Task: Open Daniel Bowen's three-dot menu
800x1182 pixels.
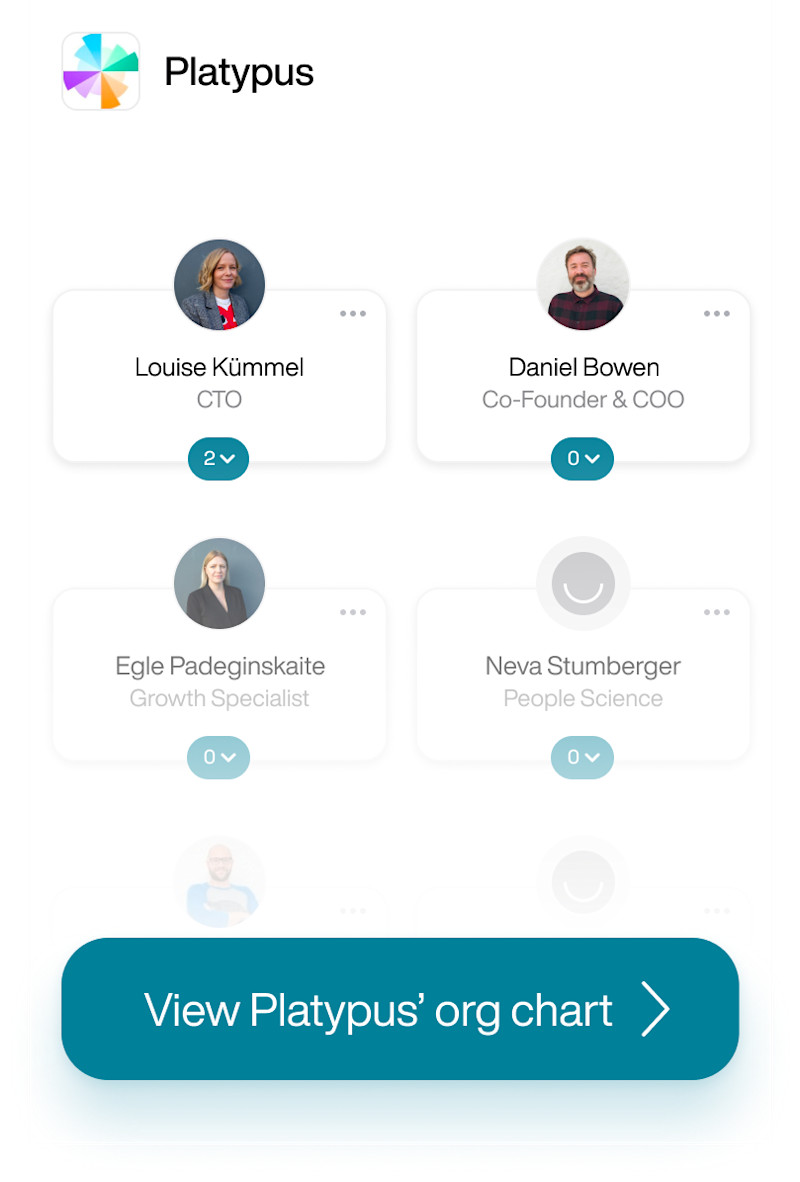Action: coord(716,314)
